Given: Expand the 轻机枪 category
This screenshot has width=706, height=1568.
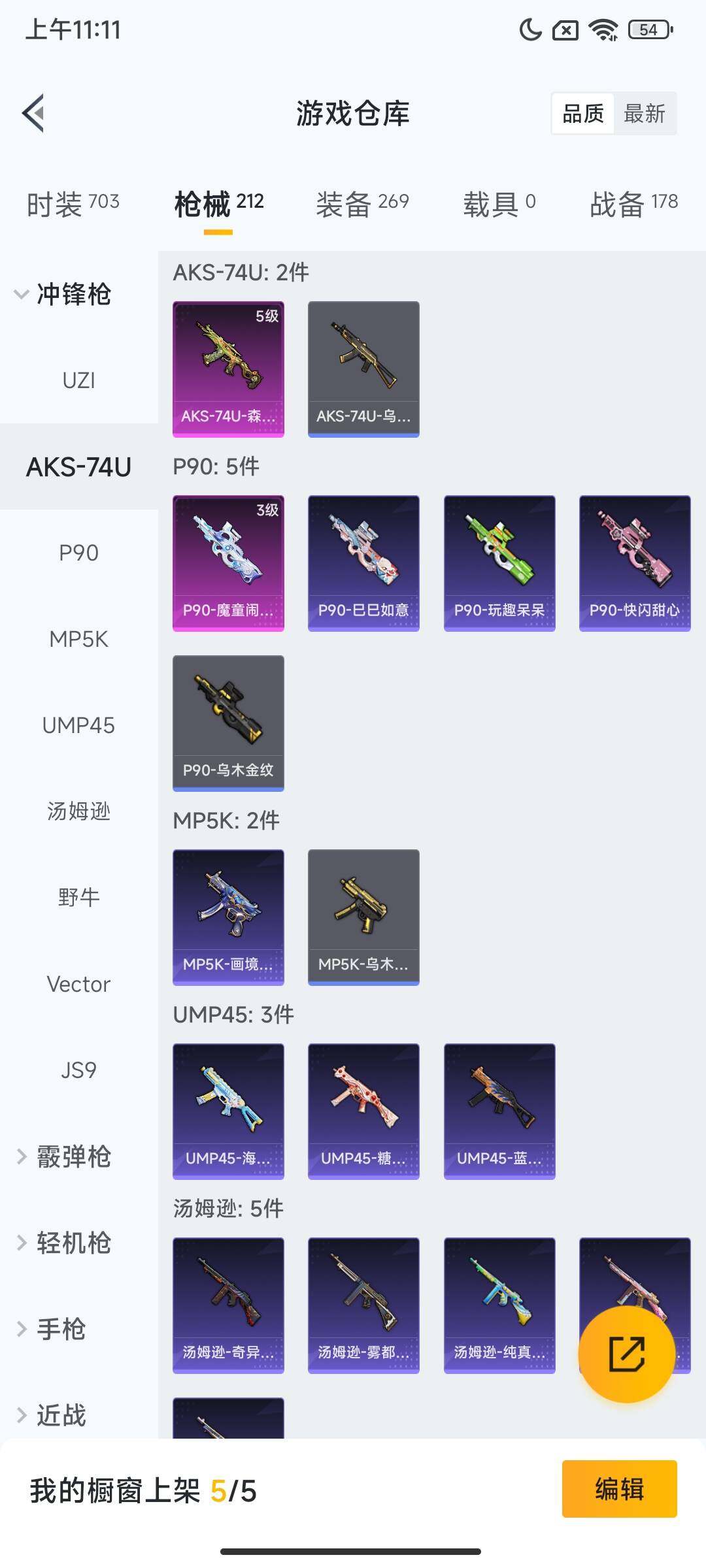Looking at the screenshot, I should point(65,1243).
